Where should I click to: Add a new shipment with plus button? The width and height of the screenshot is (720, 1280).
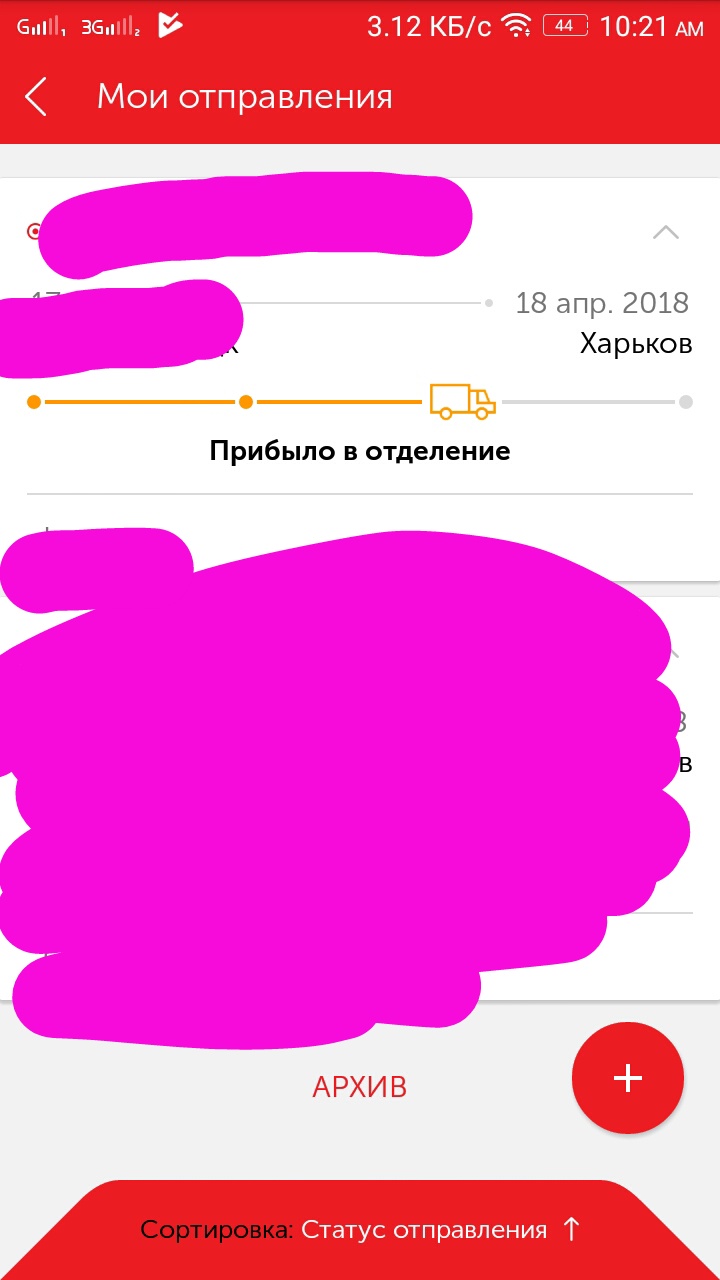(x=627, y=1078)
